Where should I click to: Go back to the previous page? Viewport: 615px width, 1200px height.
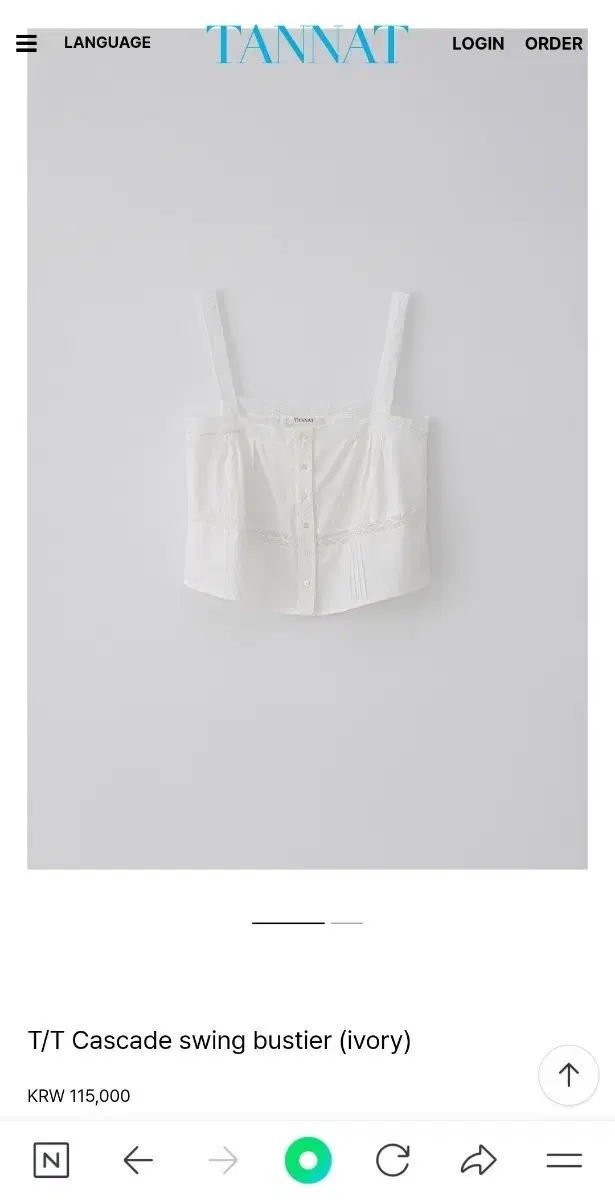pyautogui.click(x=138, y=1160)
